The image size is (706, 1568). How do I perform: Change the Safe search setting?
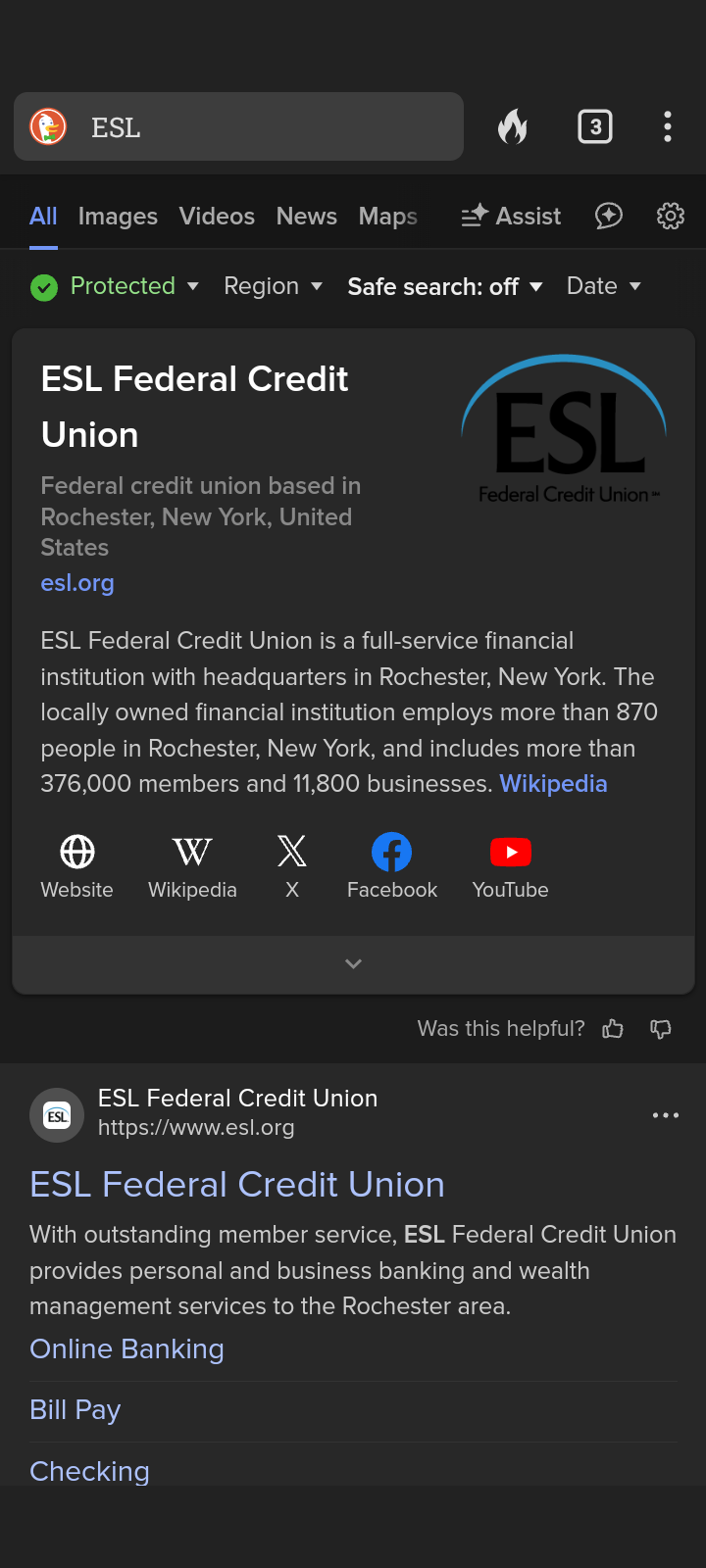[444, 286]
